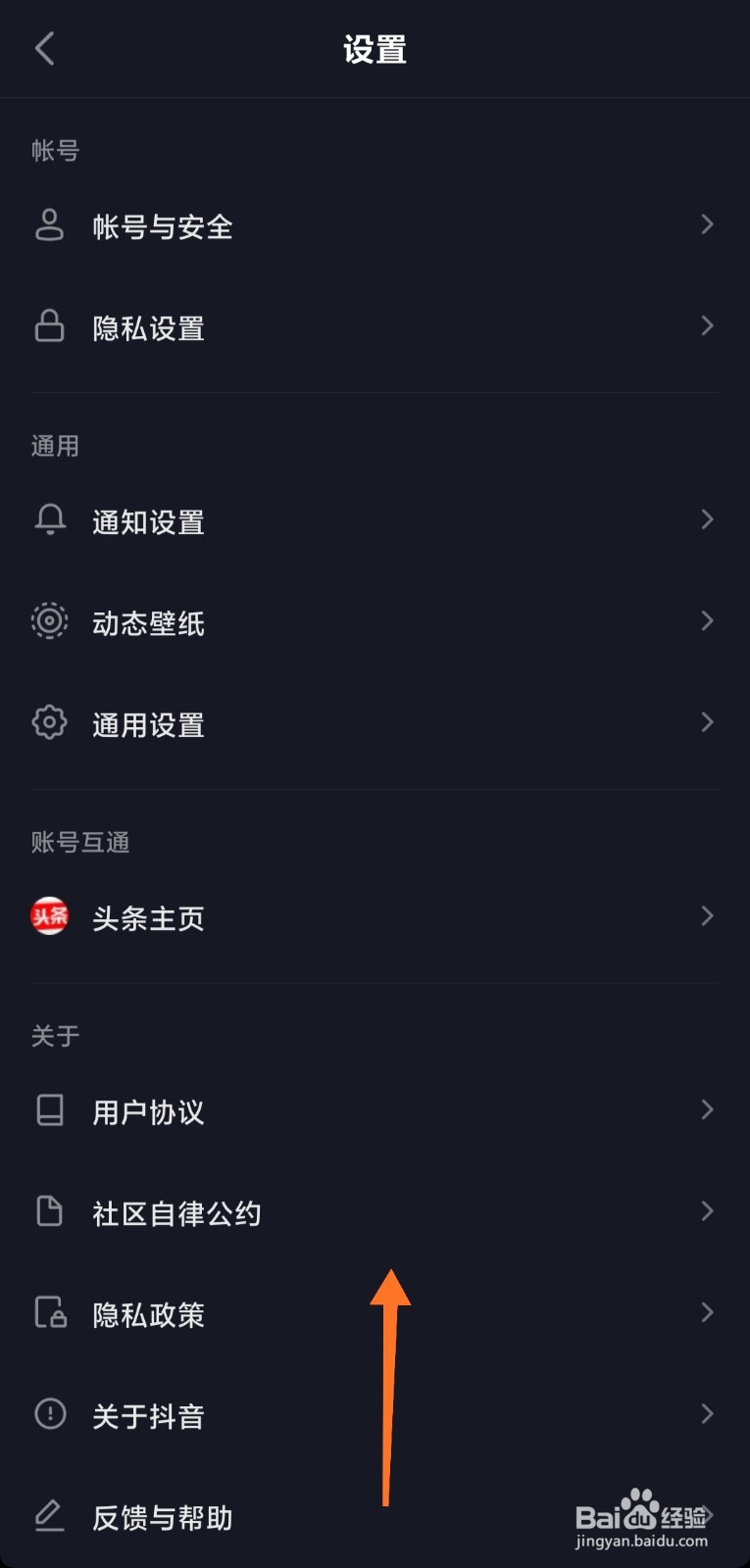Screen dimensions: 750x1568
Task: Click the lock-document icon for 隐私政策
Action: click(x=49, y=1313)
